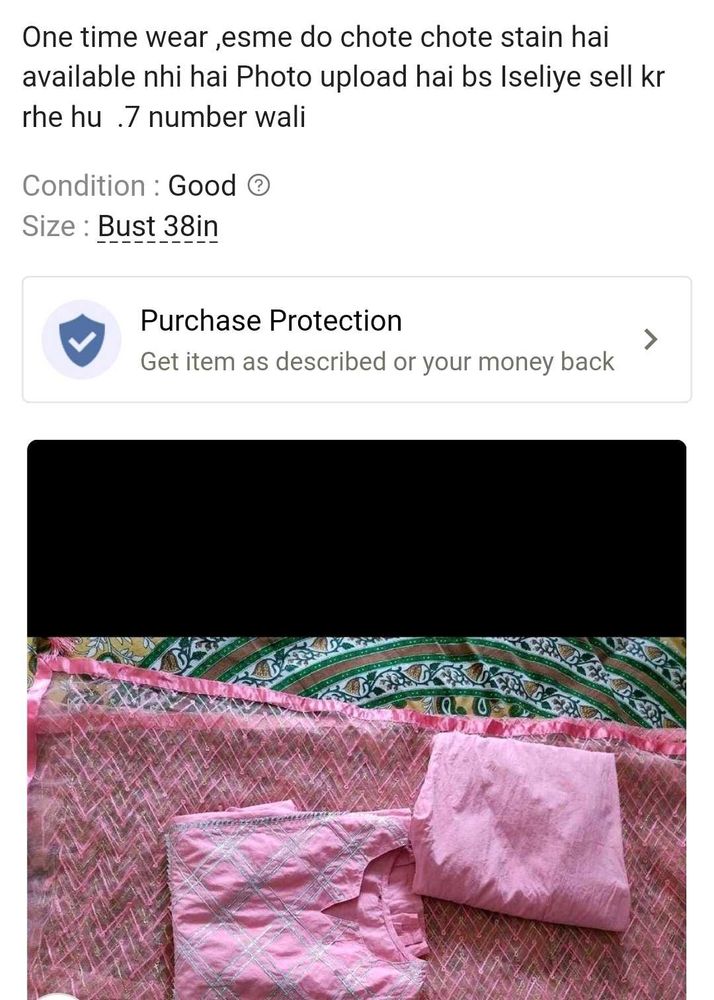Tap the Bust 38in size link
Screen dimensions: 714x1000
[x=158, y=227]
